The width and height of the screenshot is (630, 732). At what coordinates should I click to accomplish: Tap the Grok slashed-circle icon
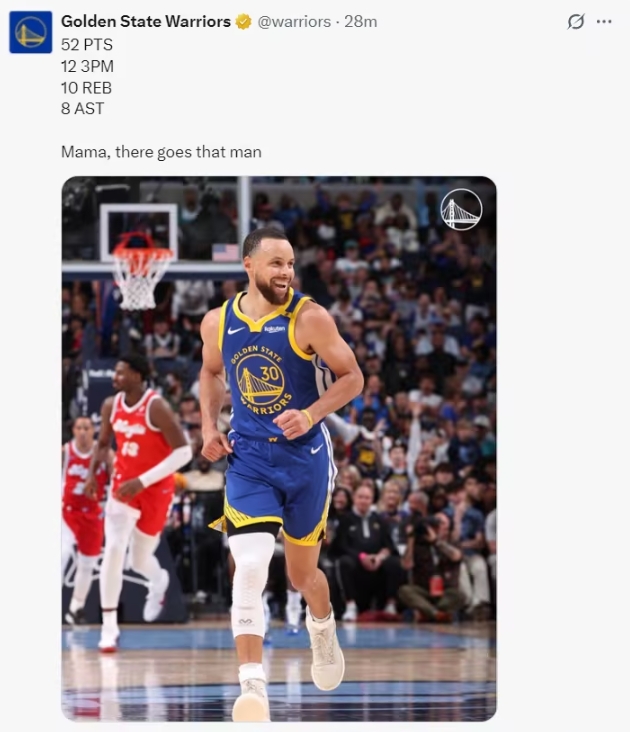[x=575, y=21]
